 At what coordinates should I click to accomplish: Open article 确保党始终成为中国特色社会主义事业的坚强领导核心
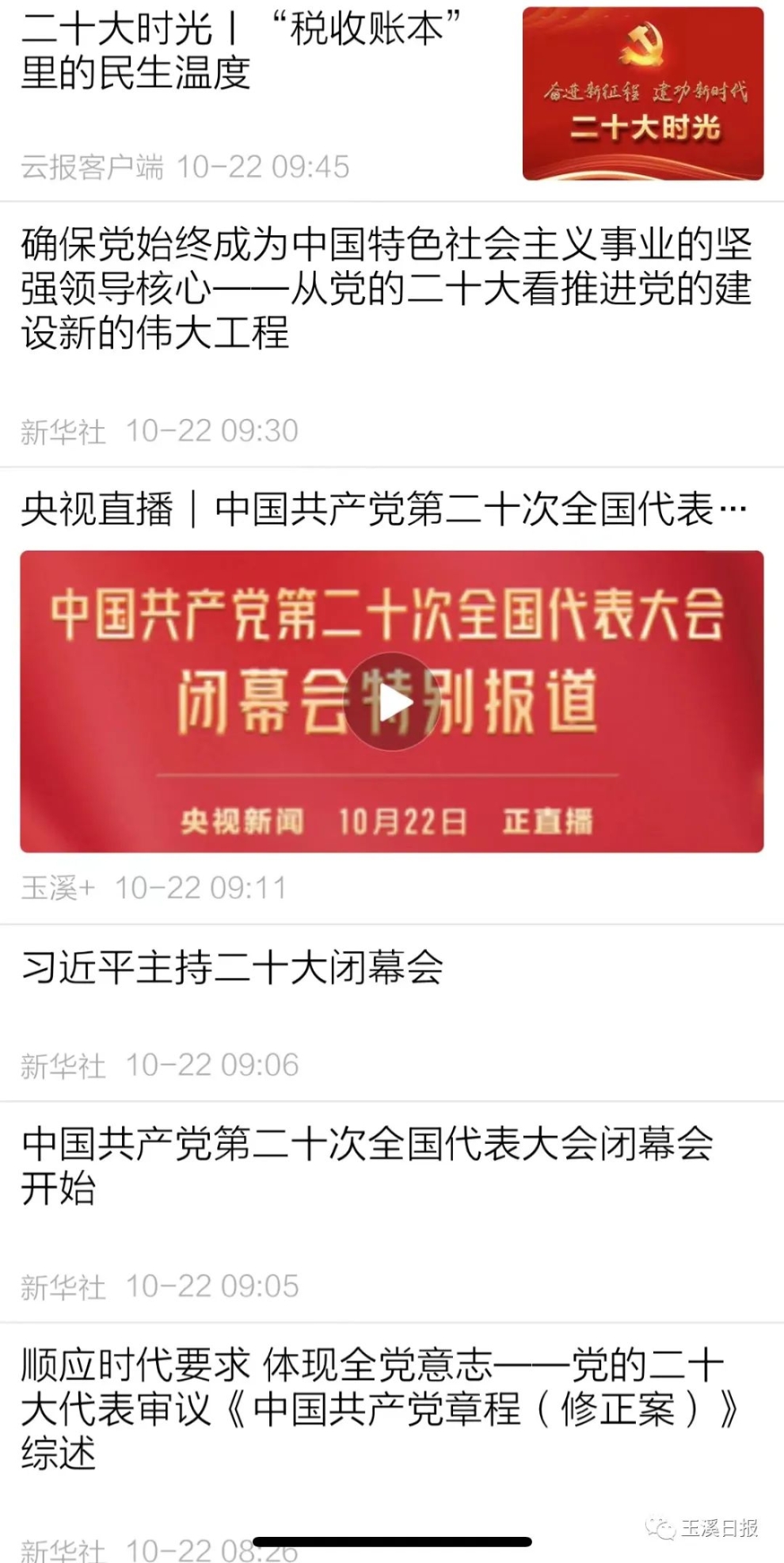pyautogui.click(x=386, y=288)
